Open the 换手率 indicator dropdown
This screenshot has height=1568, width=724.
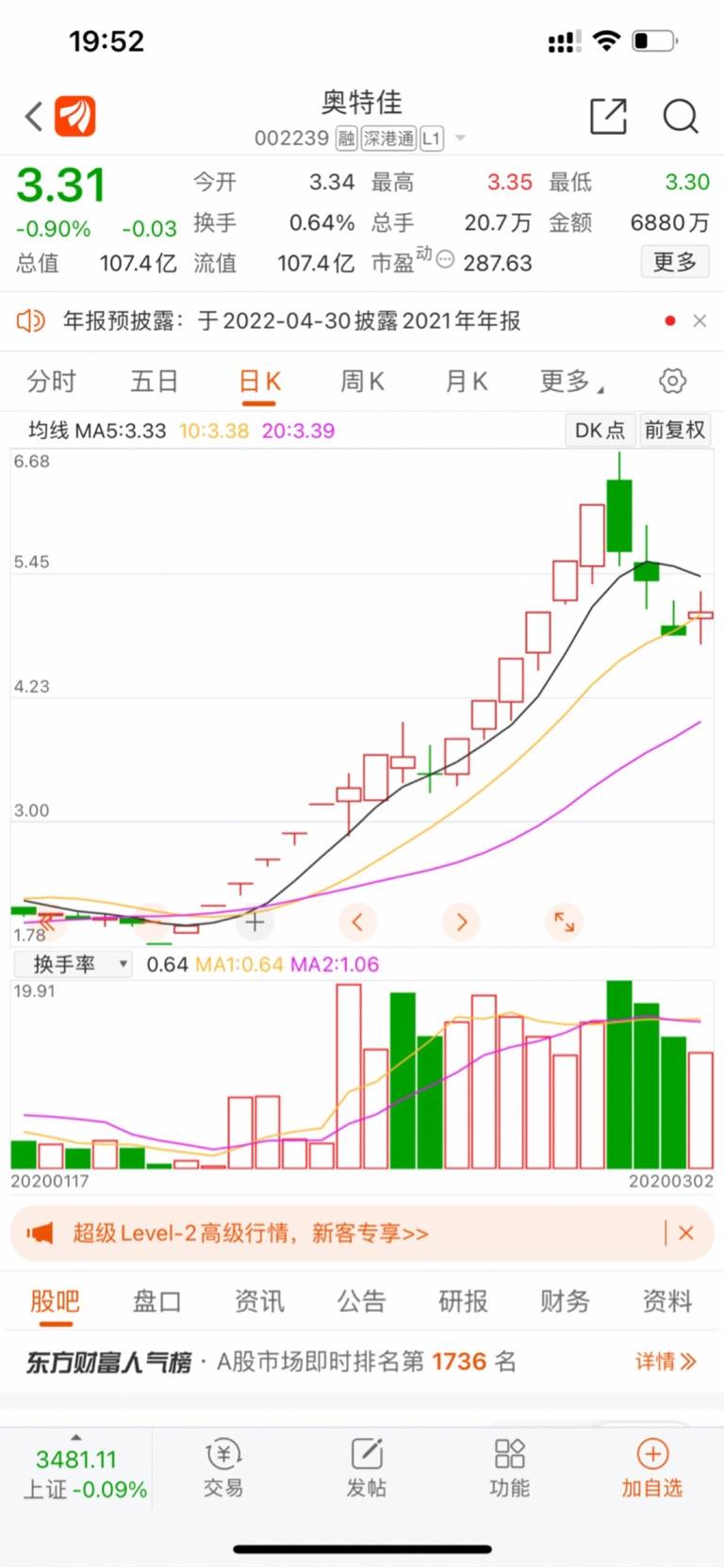click(74, 964)
